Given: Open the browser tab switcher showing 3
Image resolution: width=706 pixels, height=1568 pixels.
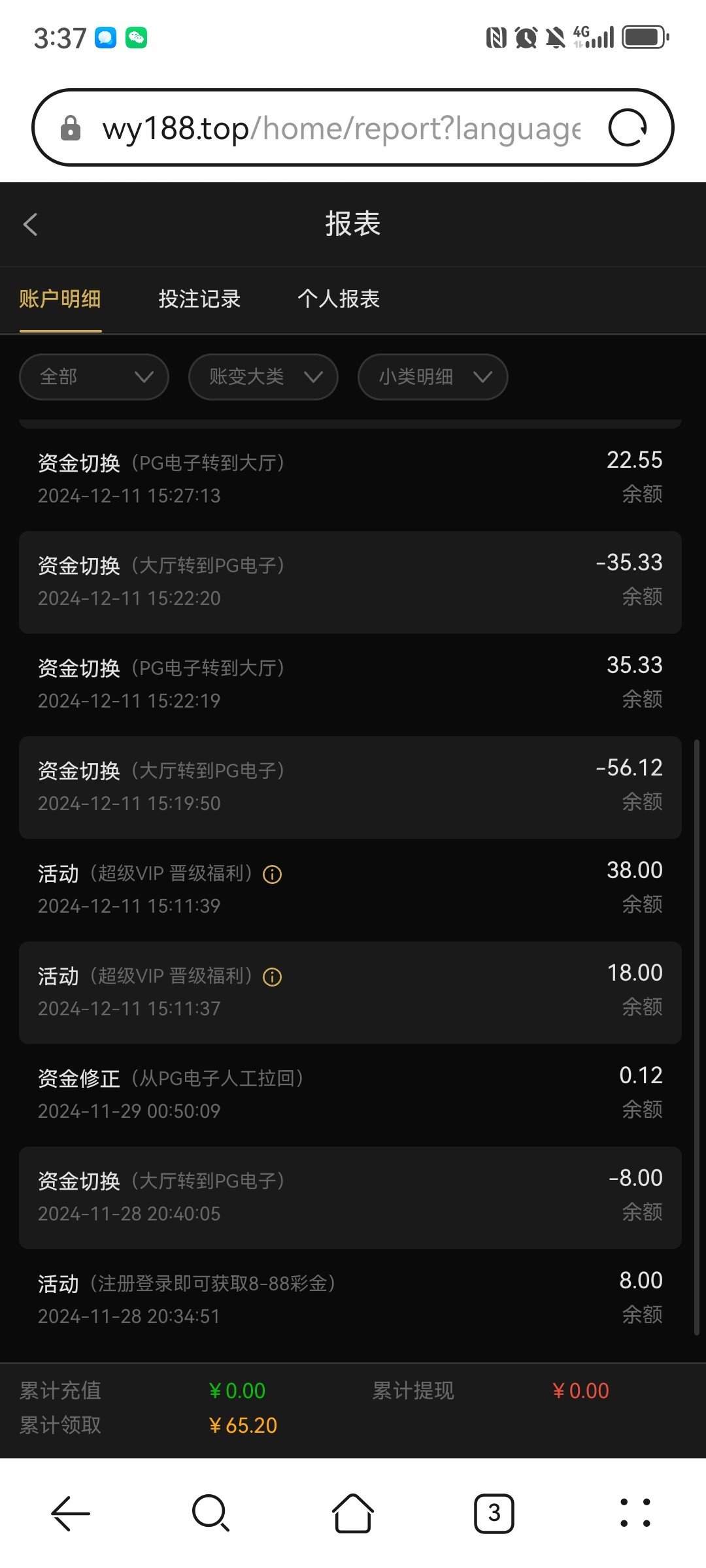Looking at the screenshot, I should pos(494,1513).
